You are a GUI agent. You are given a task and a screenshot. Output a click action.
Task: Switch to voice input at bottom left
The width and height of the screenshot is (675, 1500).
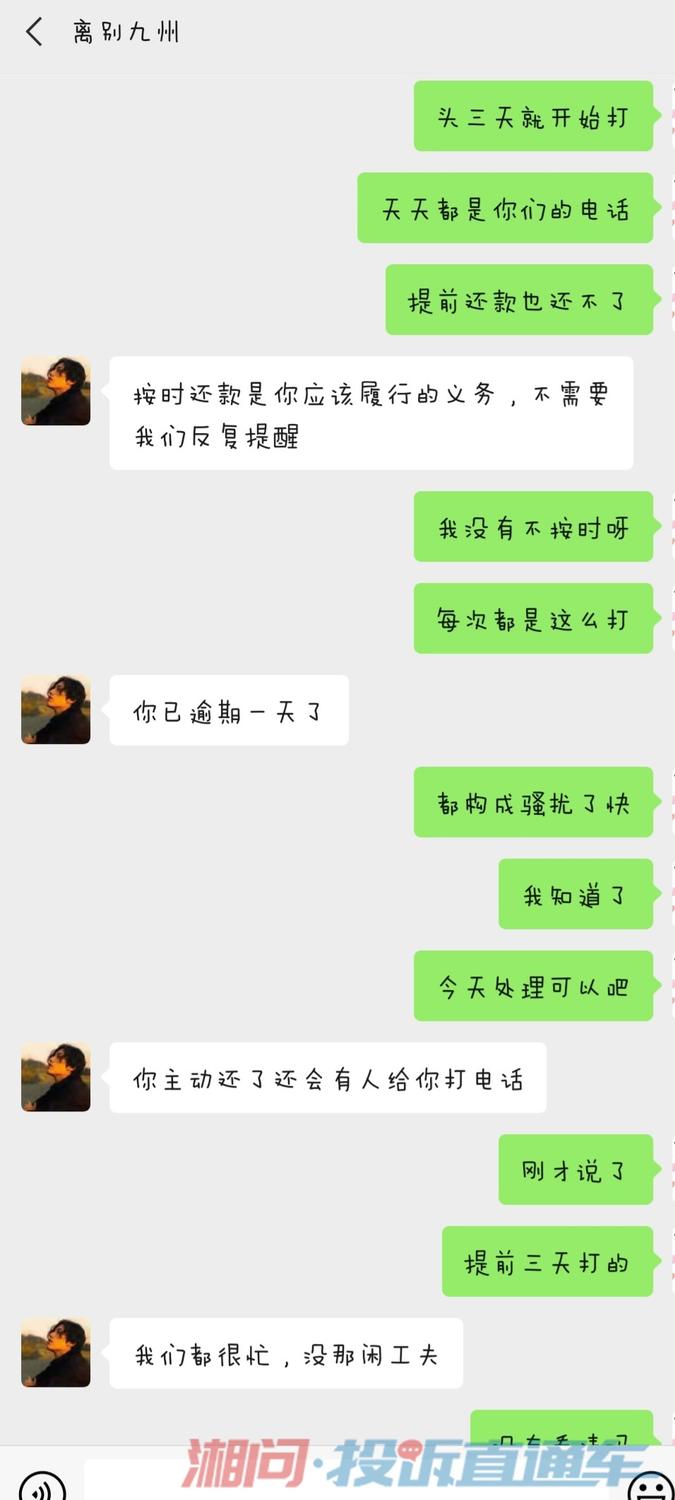tap(42, 1488)
